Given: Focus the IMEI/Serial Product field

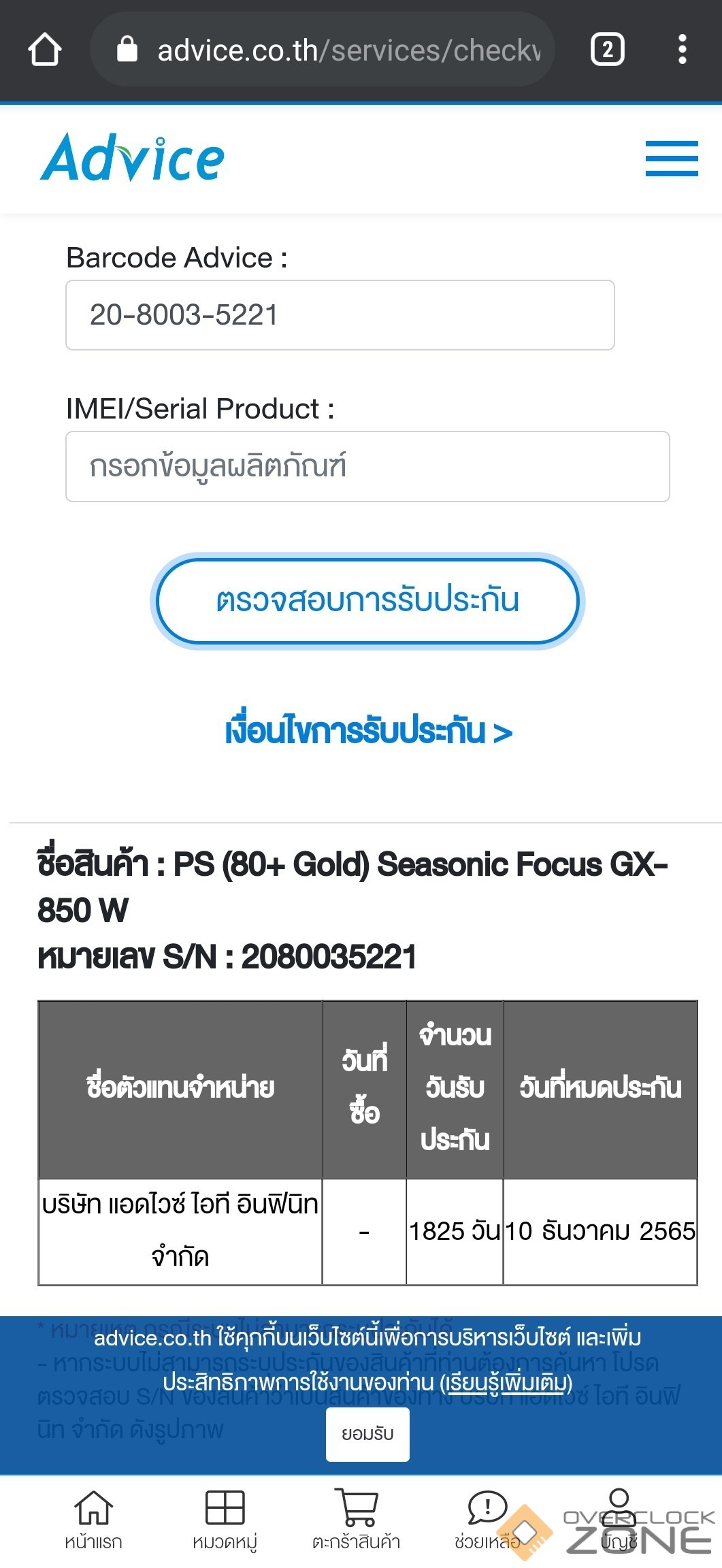Looking at the screenshot, I should [367, 467].
